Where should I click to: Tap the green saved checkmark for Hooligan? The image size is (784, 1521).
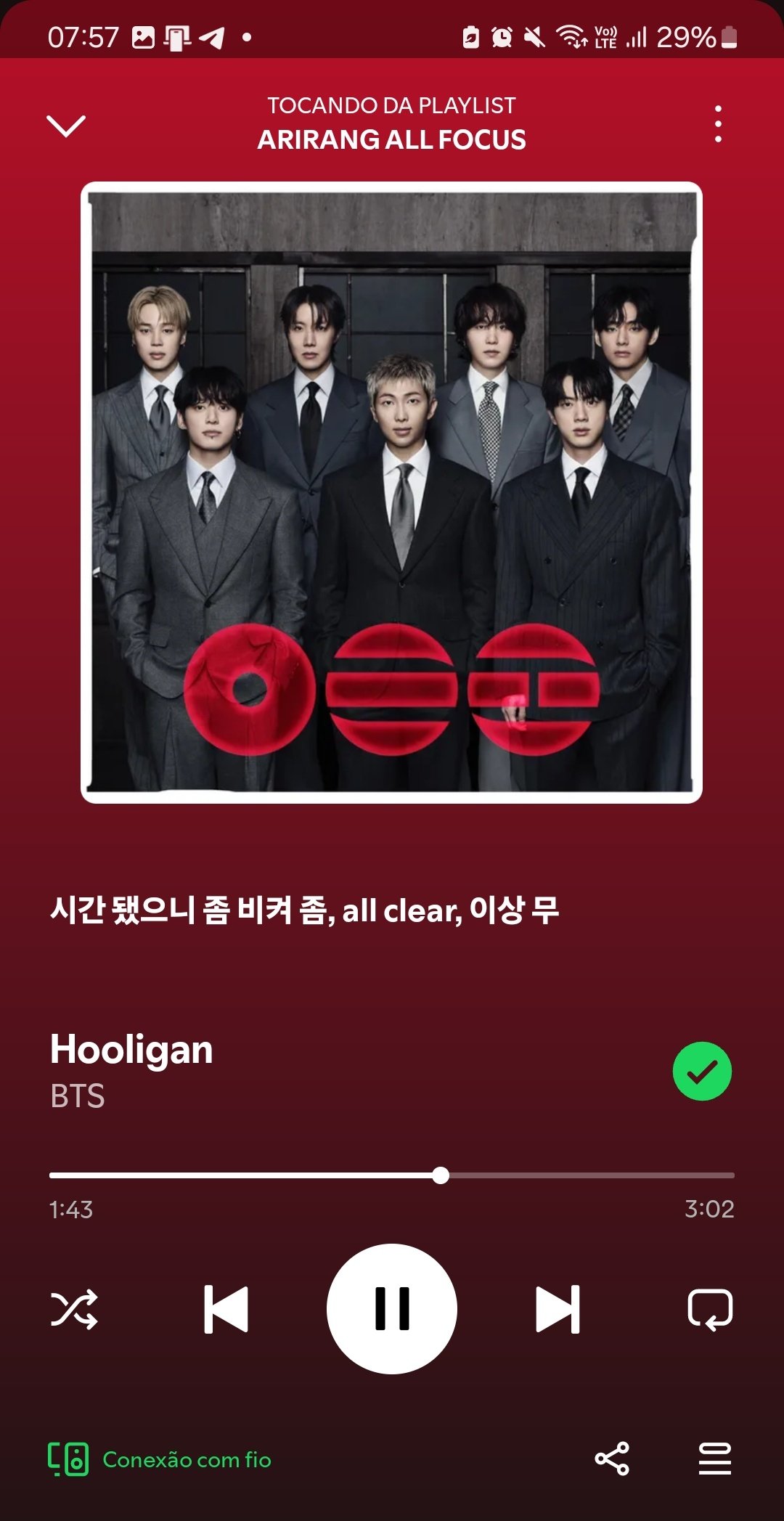click(x=702, y=1072)
